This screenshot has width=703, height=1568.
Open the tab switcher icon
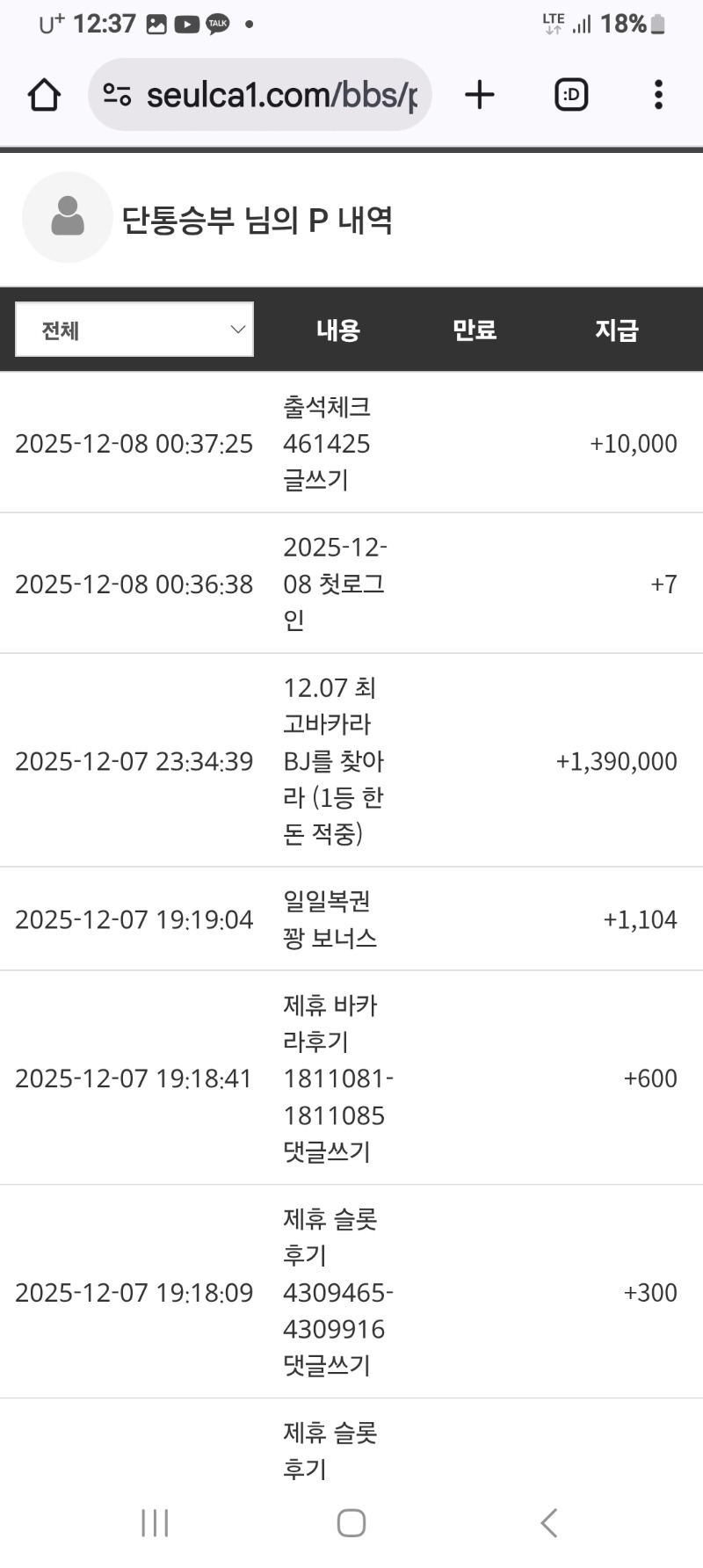click(569, 95)
